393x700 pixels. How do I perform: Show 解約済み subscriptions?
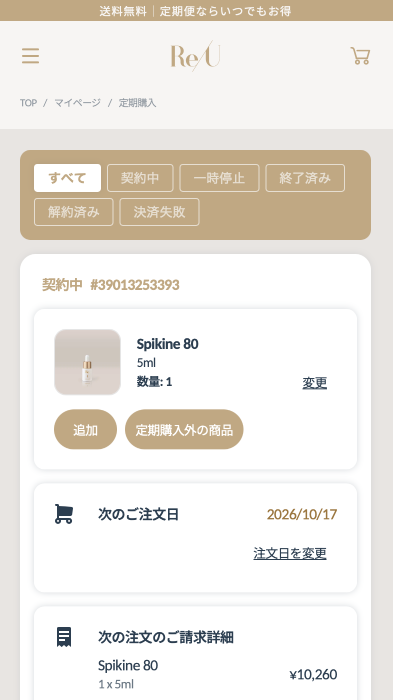tap(74, 212)
